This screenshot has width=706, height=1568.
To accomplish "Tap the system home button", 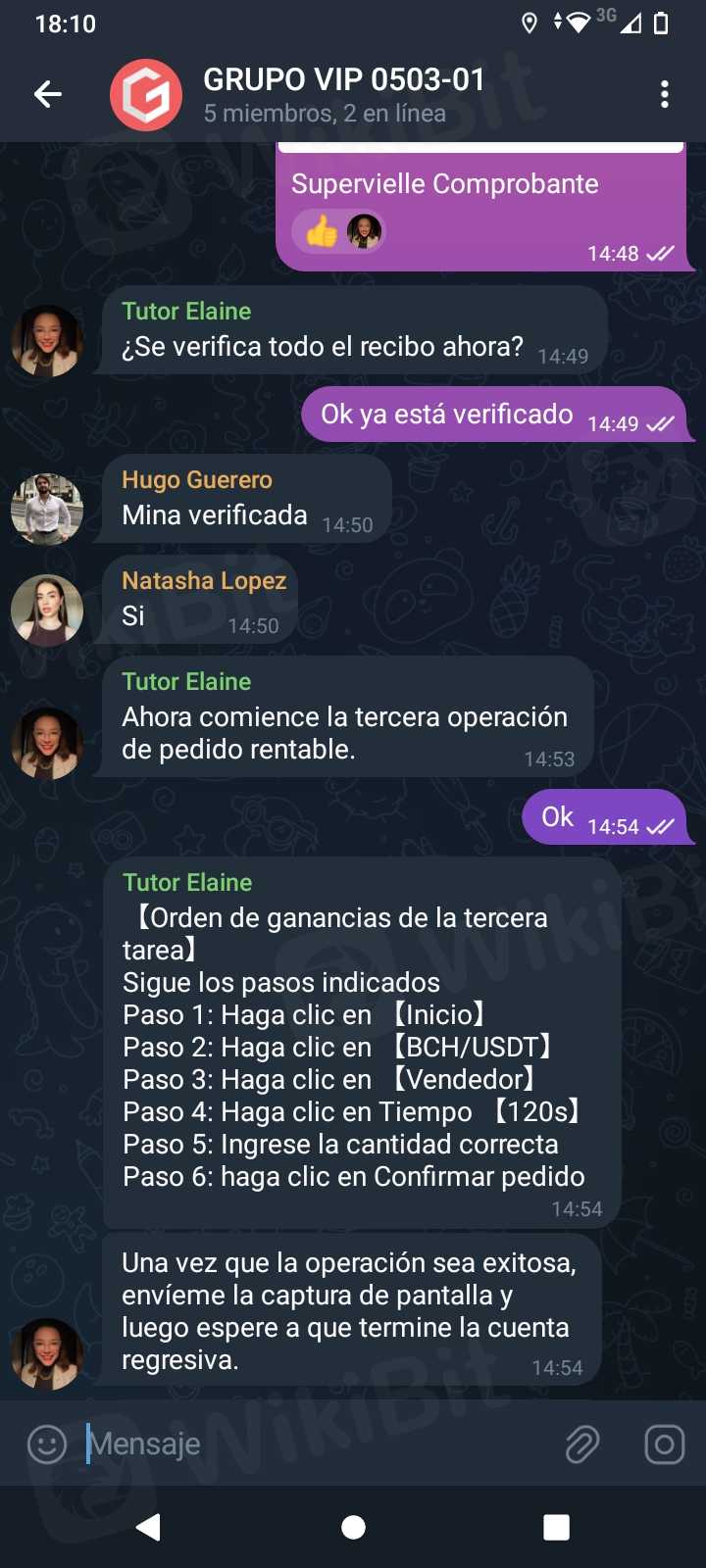I will pyautogui.click(x=353, y=1527).
